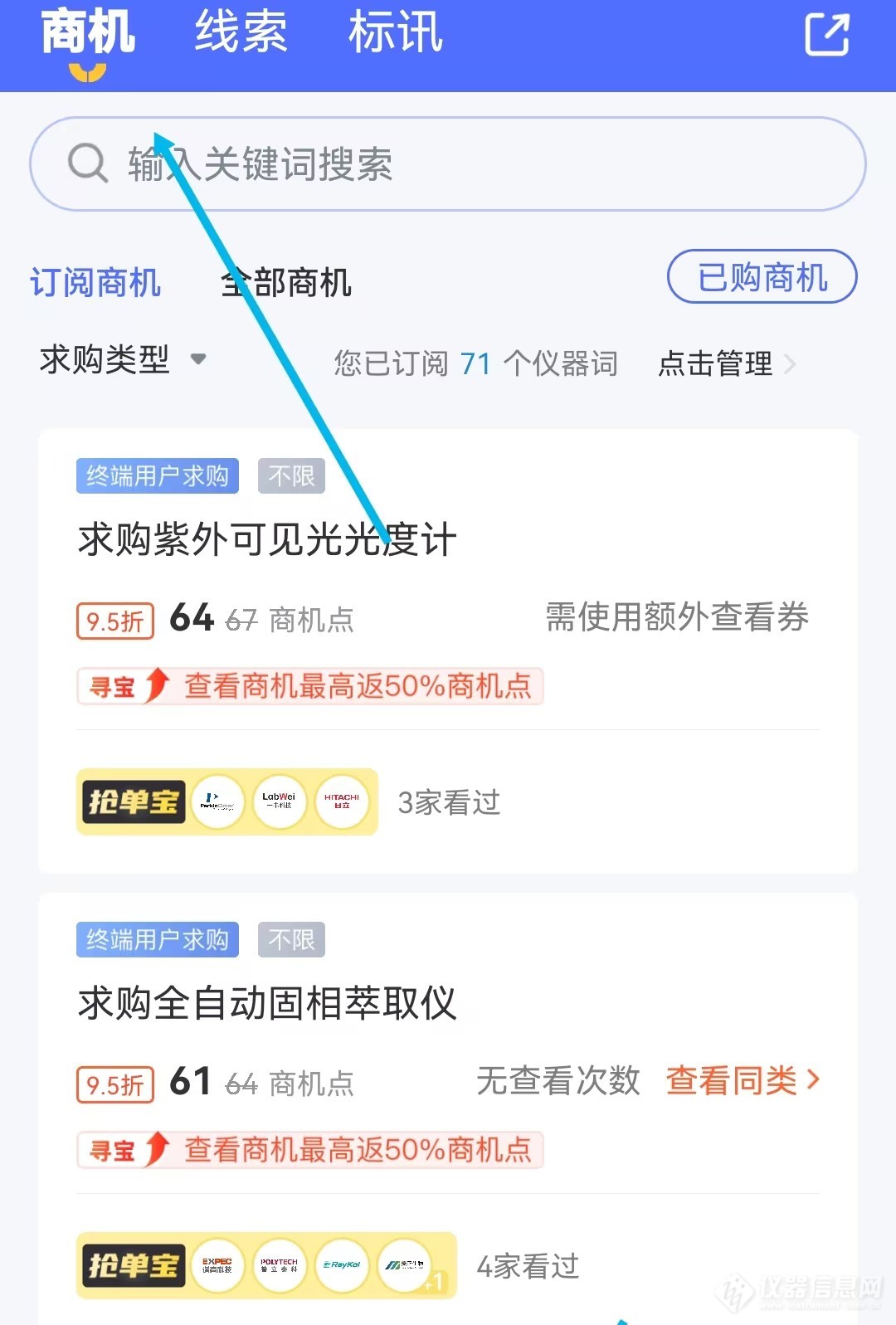Switch to the 线索 tab
Image resolution: width=896 pixels, height=1325 pixels.
(241, 33)
